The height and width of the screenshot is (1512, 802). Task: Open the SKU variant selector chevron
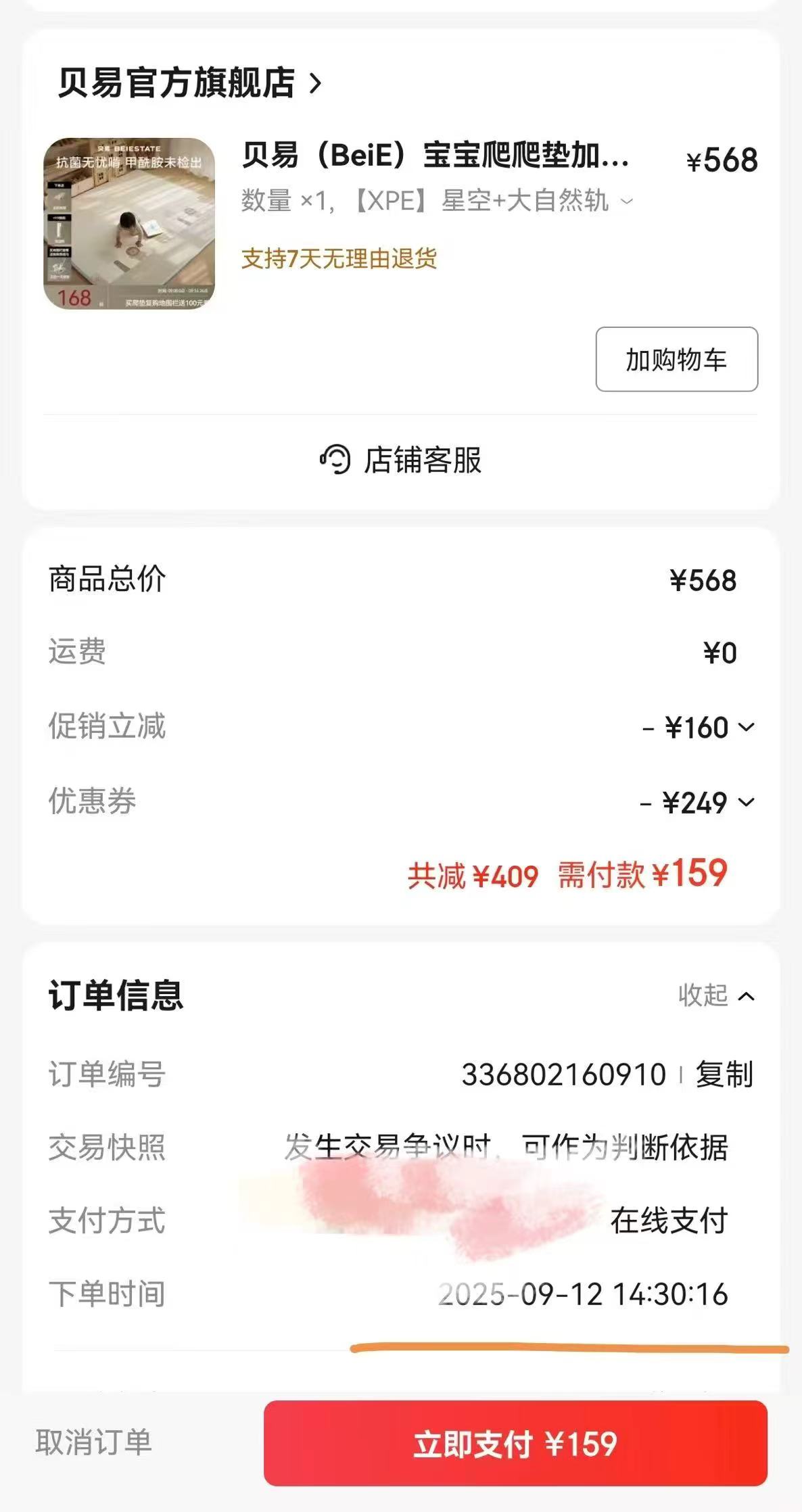point(629,202)
